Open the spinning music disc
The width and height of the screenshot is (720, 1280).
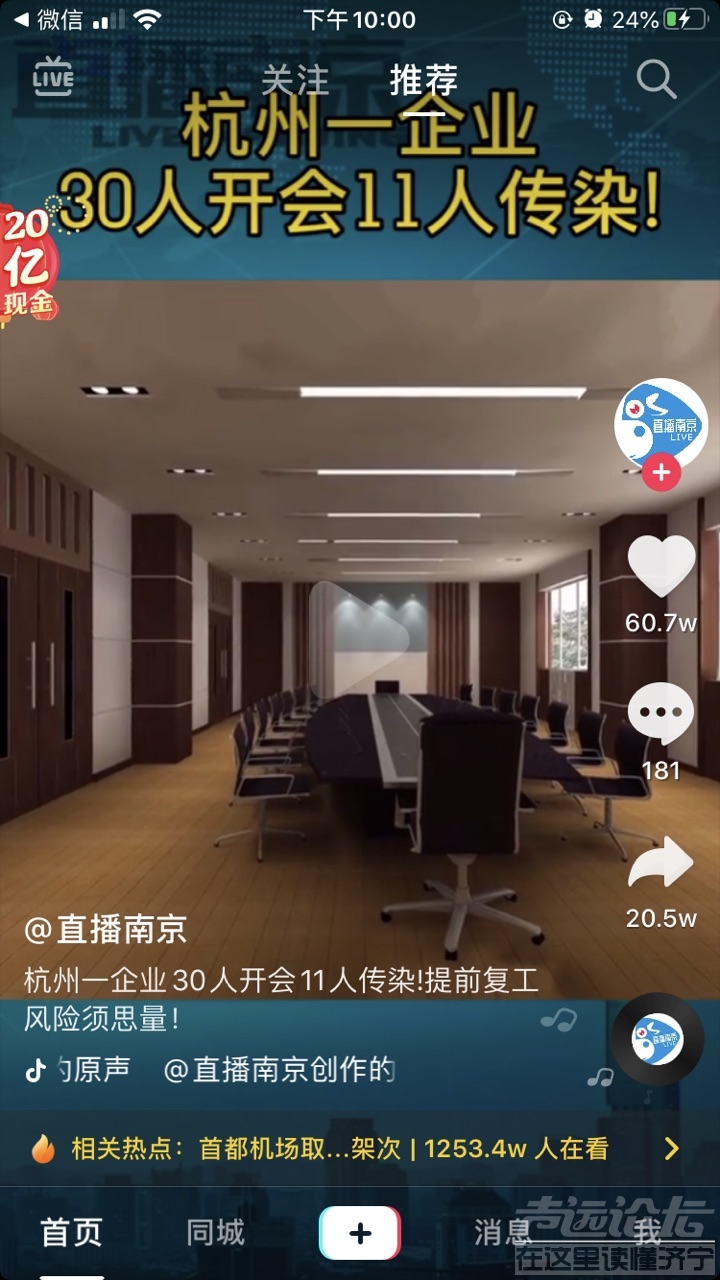point(657,1040)
